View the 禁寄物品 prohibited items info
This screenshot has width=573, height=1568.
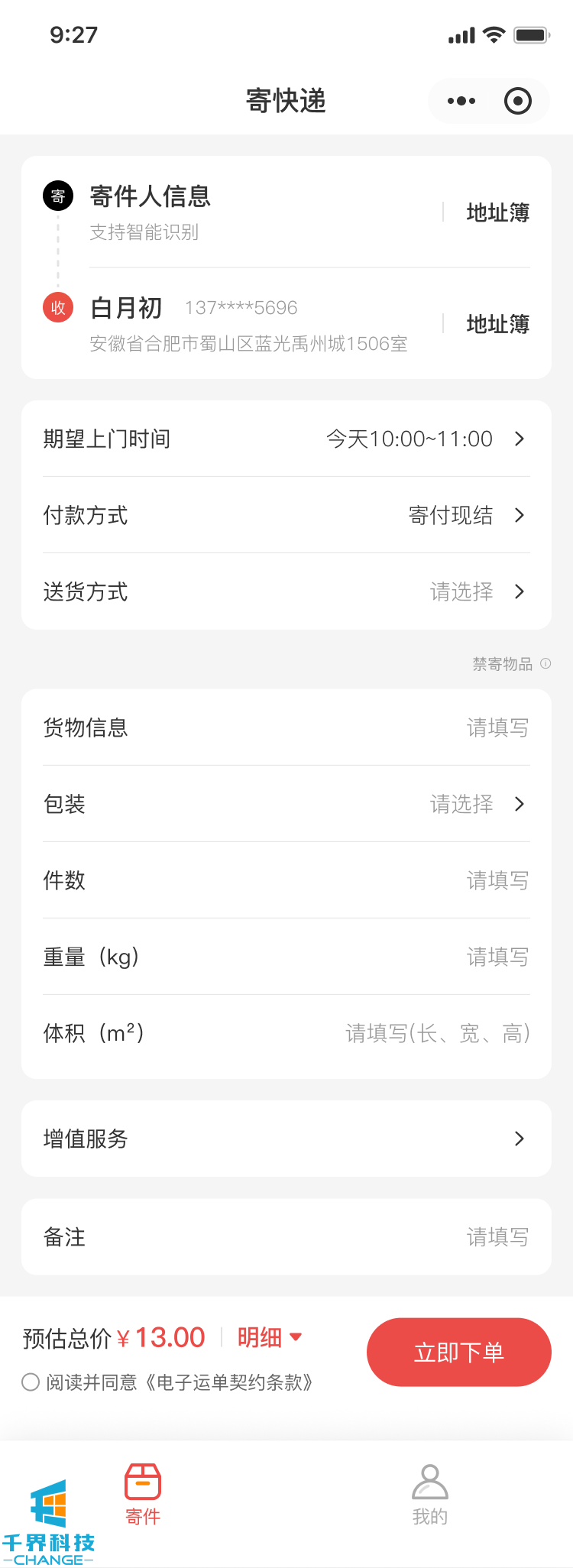511,664
